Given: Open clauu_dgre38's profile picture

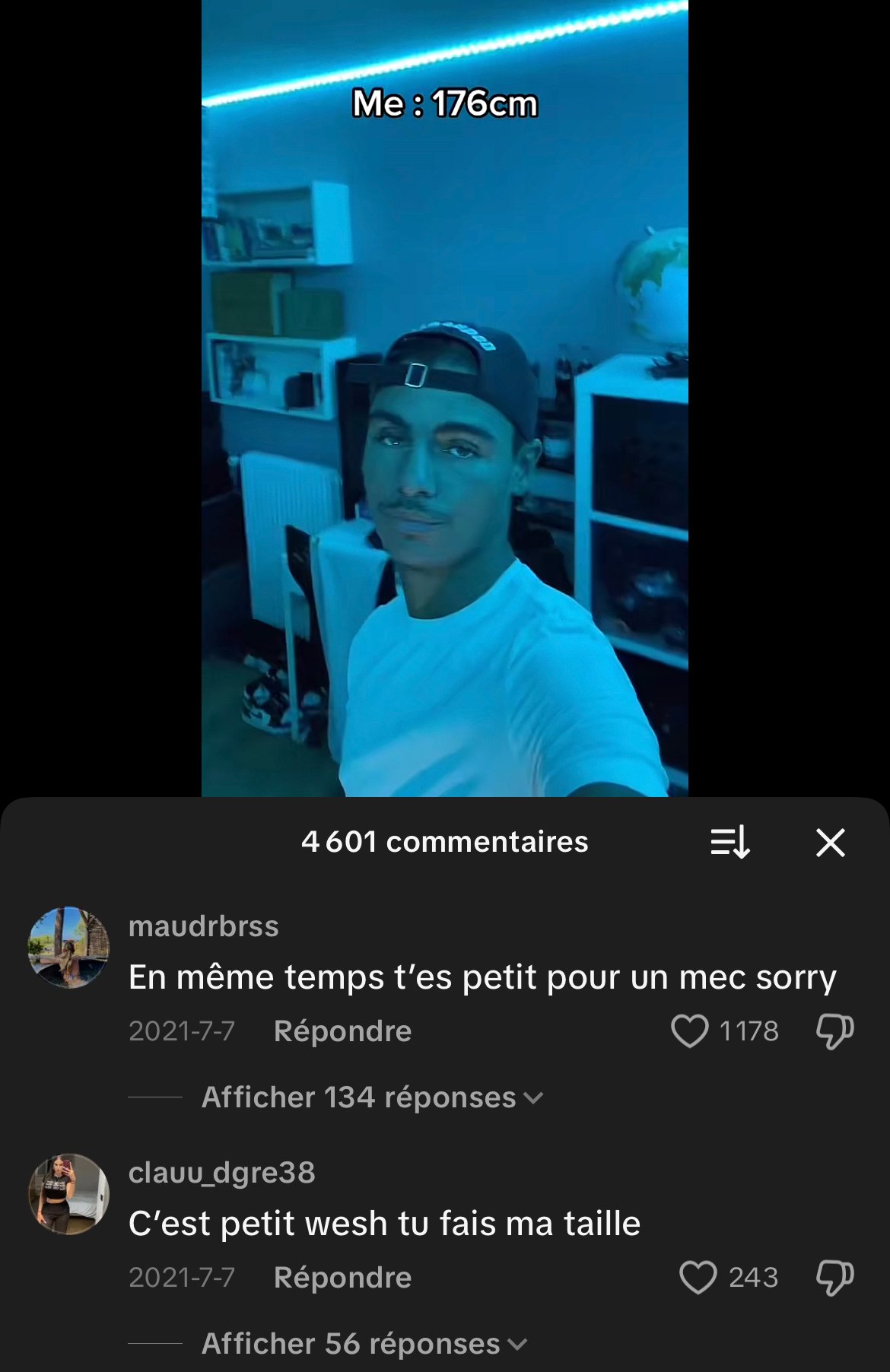Looking at the screenshot, I should [68, 1193].
